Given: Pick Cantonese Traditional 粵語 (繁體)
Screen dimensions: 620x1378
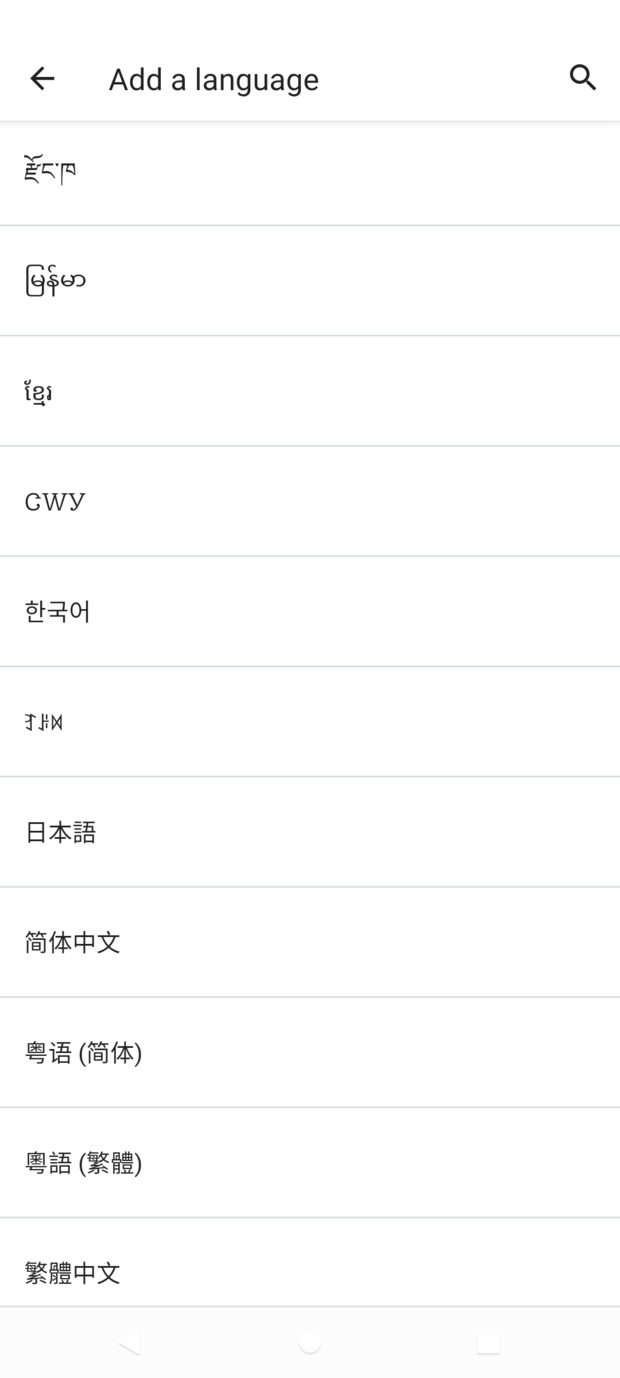Looking at the screenshot, I should click(x=310, y=1162).
